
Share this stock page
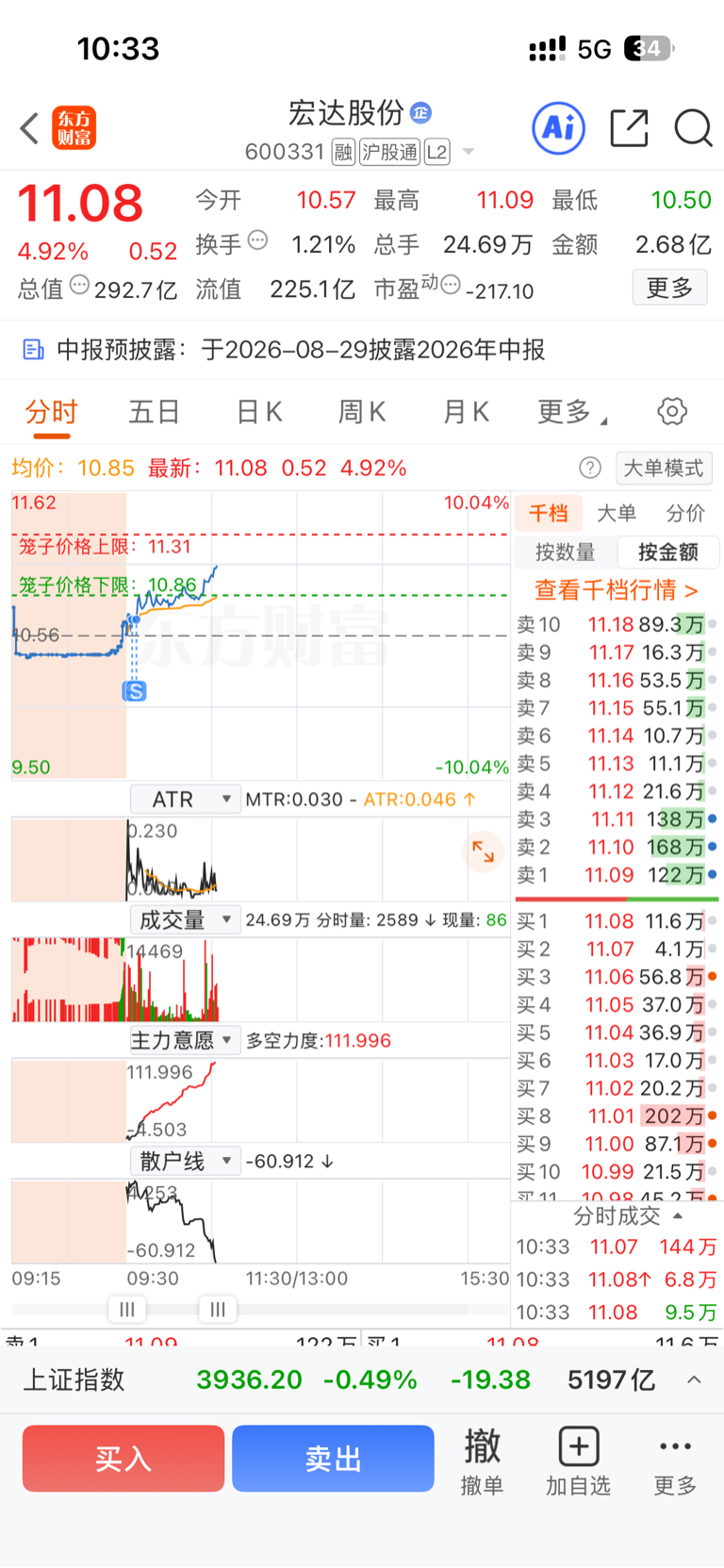pos(629,128)
